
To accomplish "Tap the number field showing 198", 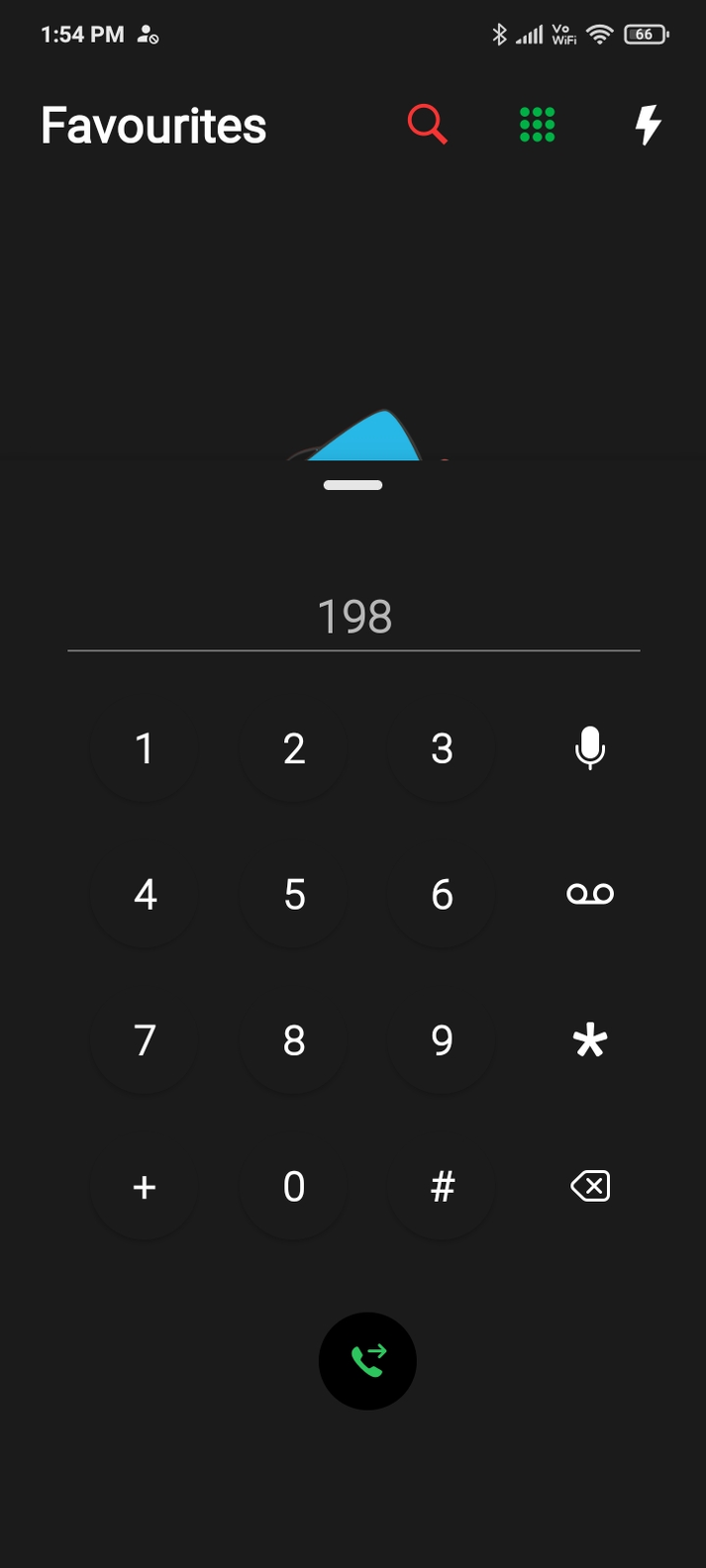I will [x=353, y=618].
